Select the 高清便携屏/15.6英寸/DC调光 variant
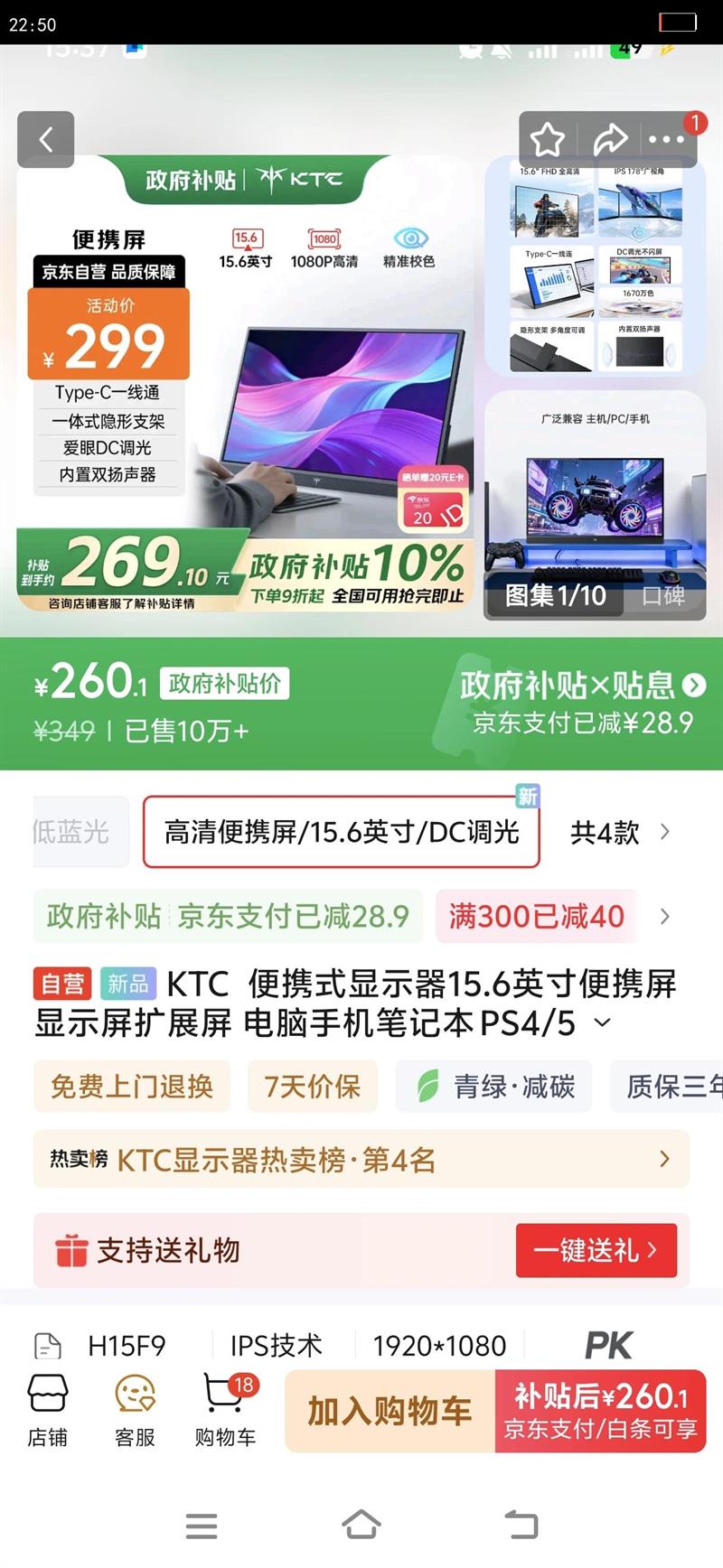This screenshot has height=1568, width=723. tap(341, 833)
